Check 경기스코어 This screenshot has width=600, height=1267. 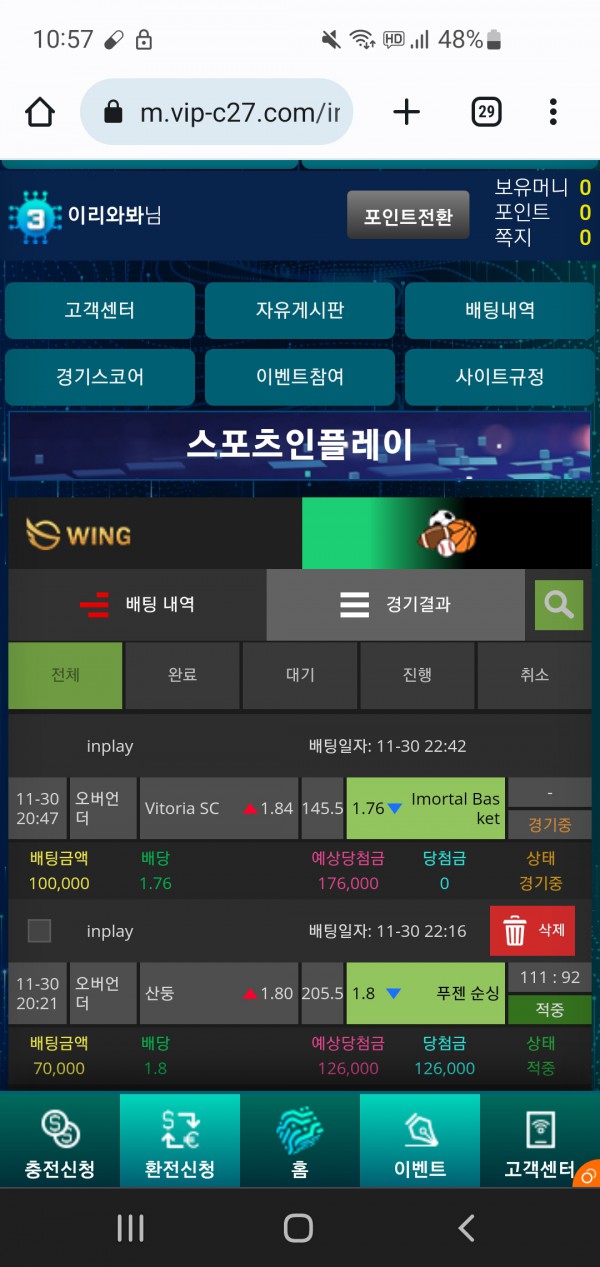pyautogui.click(x=99, y=377)
